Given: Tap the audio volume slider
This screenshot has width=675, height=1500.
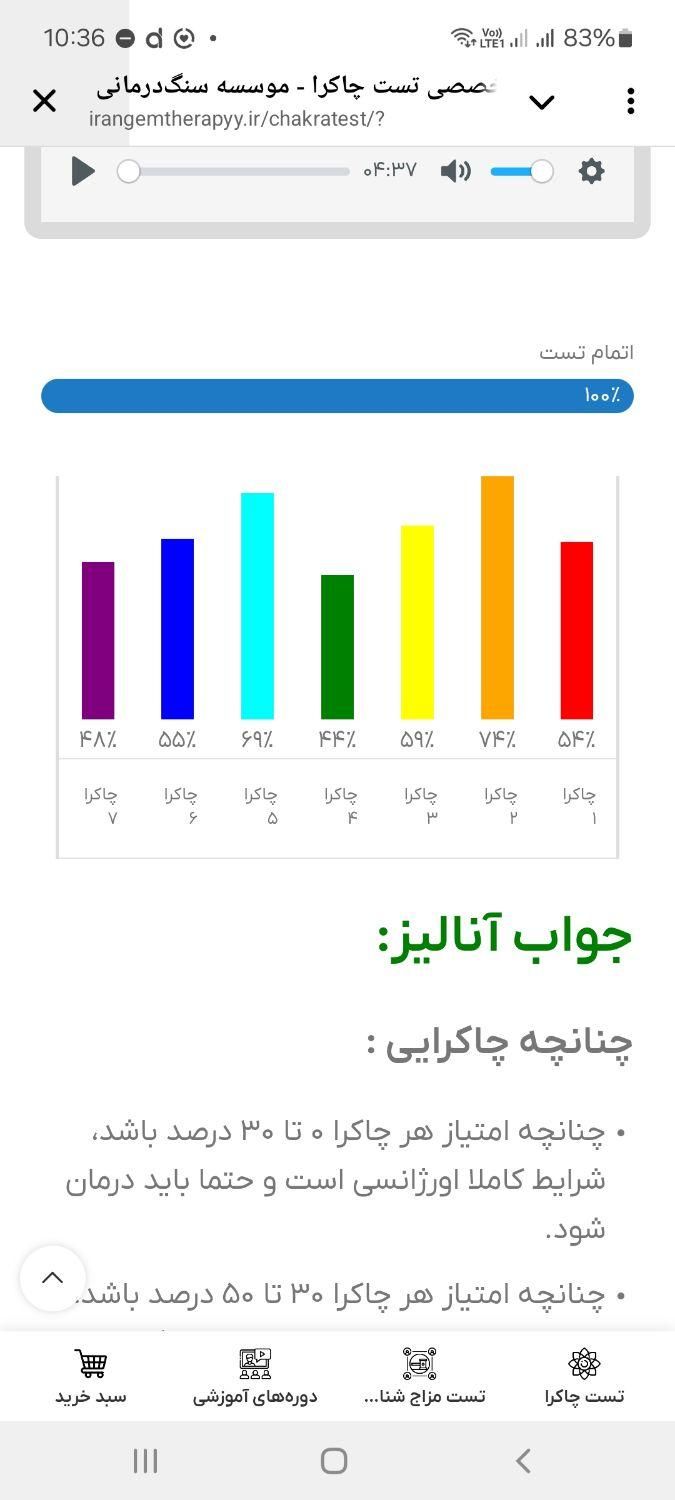Looking at the screenshot, I should tap(521, 172).
